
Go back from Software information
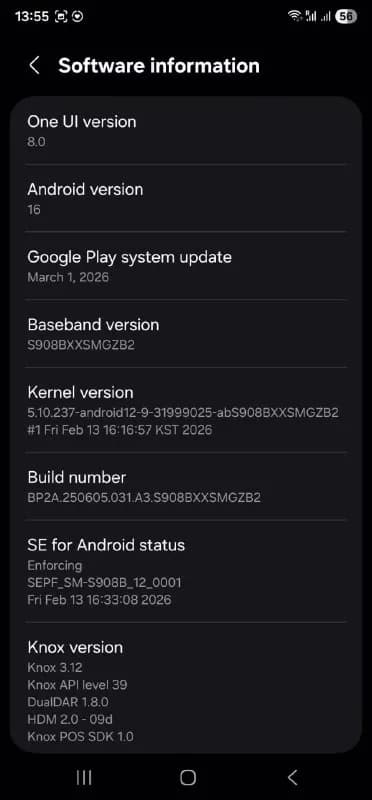34,66
